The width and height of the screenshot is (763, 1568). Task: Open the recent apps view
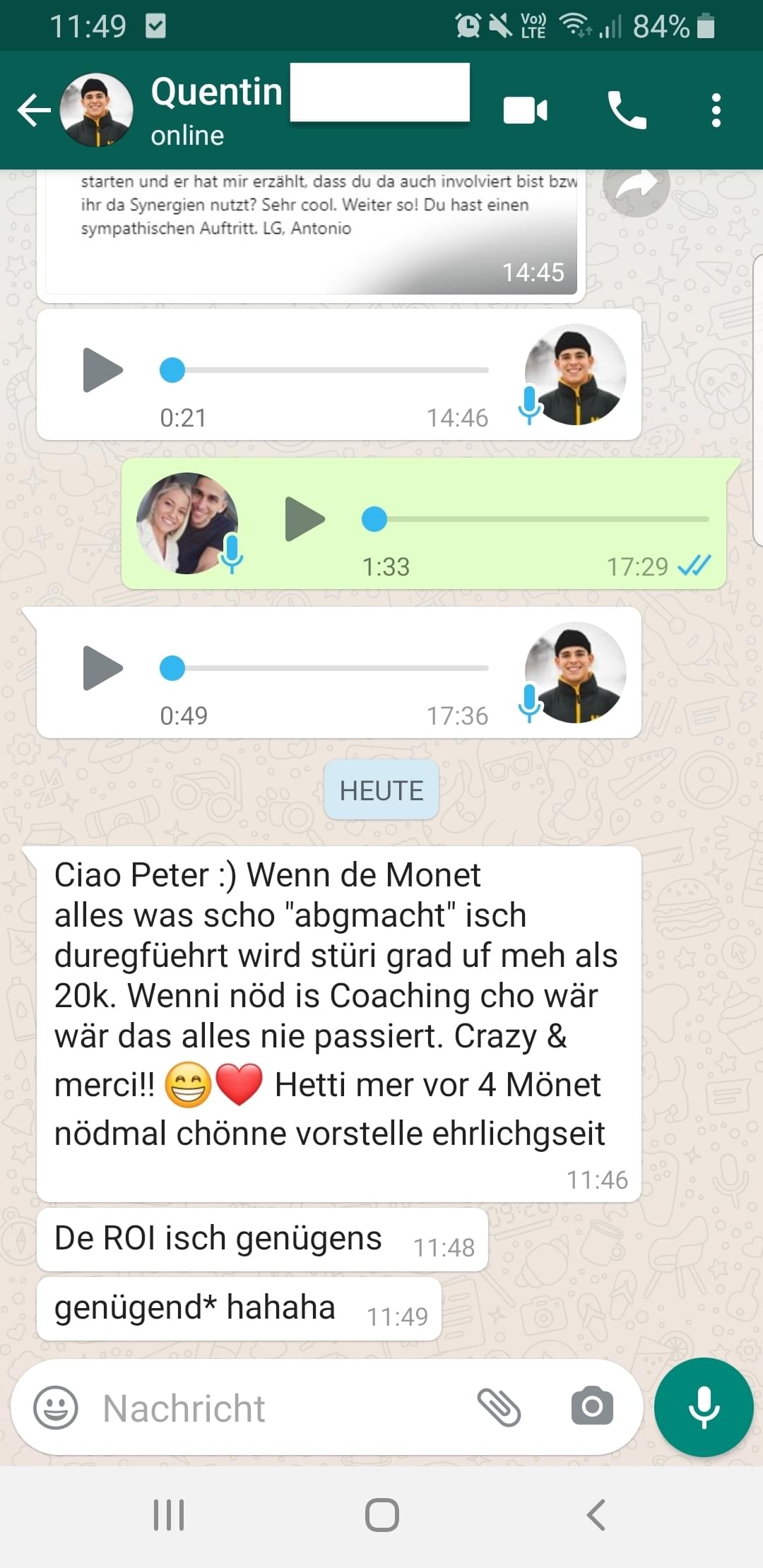[169, 1515]
